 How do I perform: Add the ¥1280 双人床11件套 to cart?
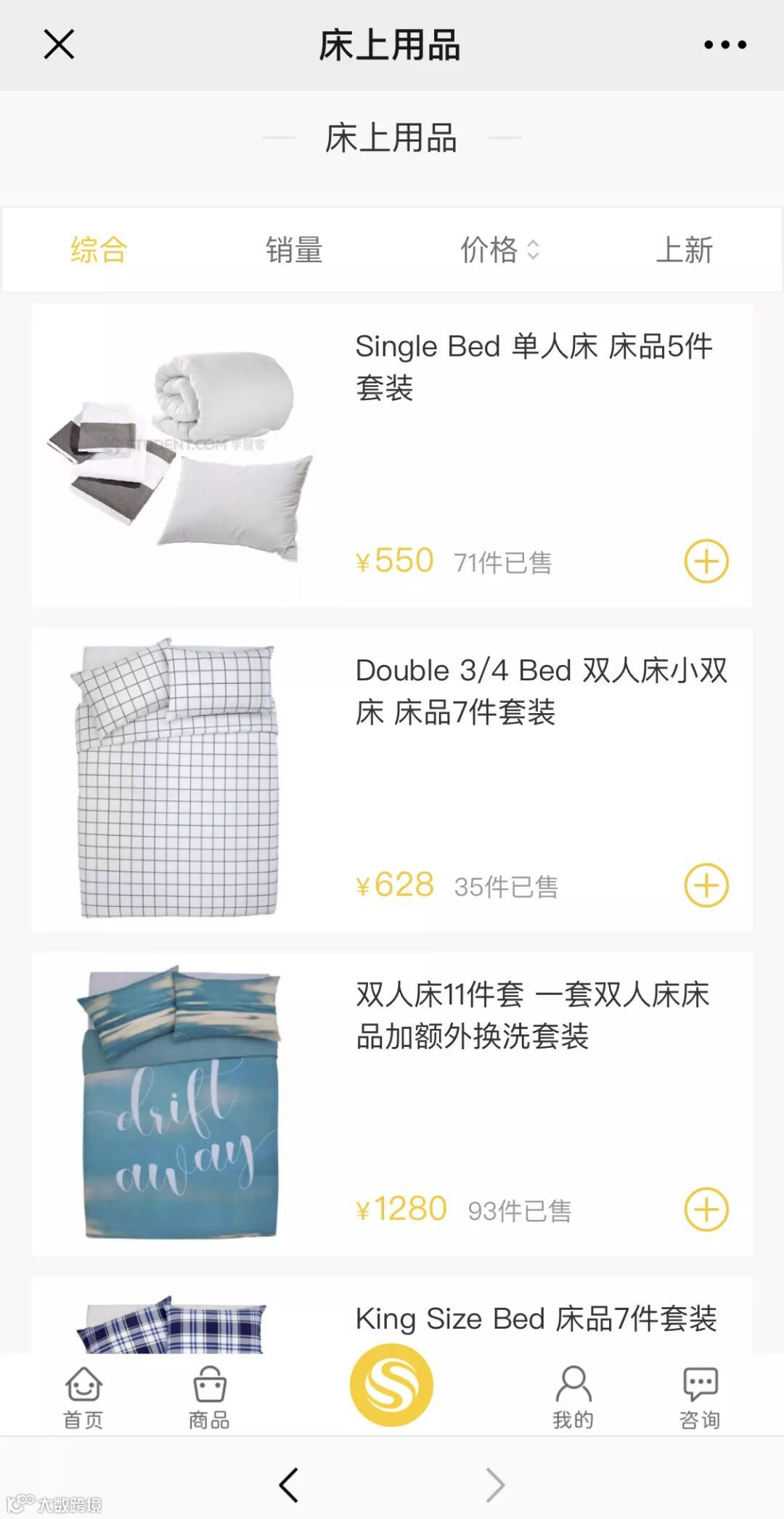706,1210
